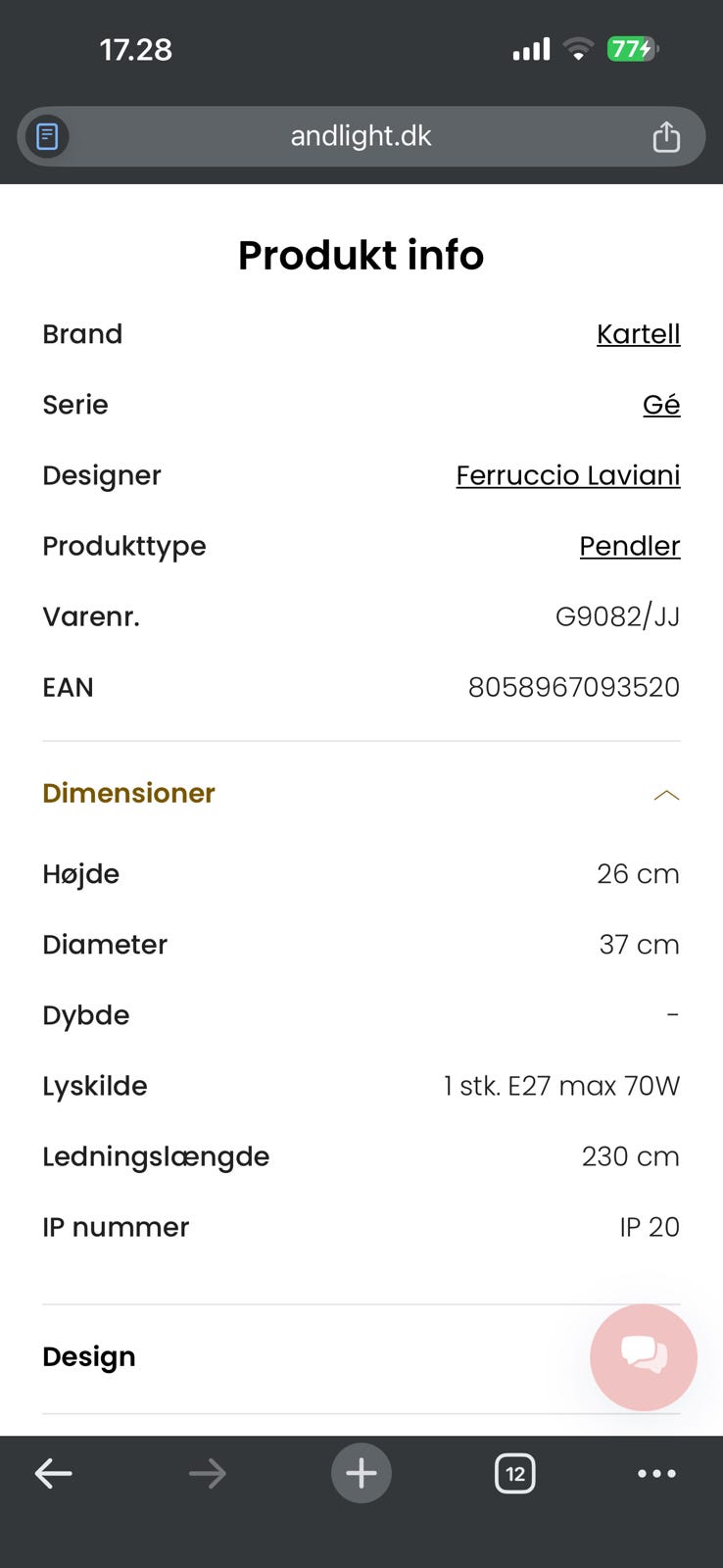
Task: Open the browser's three-dot menu
Action: 656,1473
